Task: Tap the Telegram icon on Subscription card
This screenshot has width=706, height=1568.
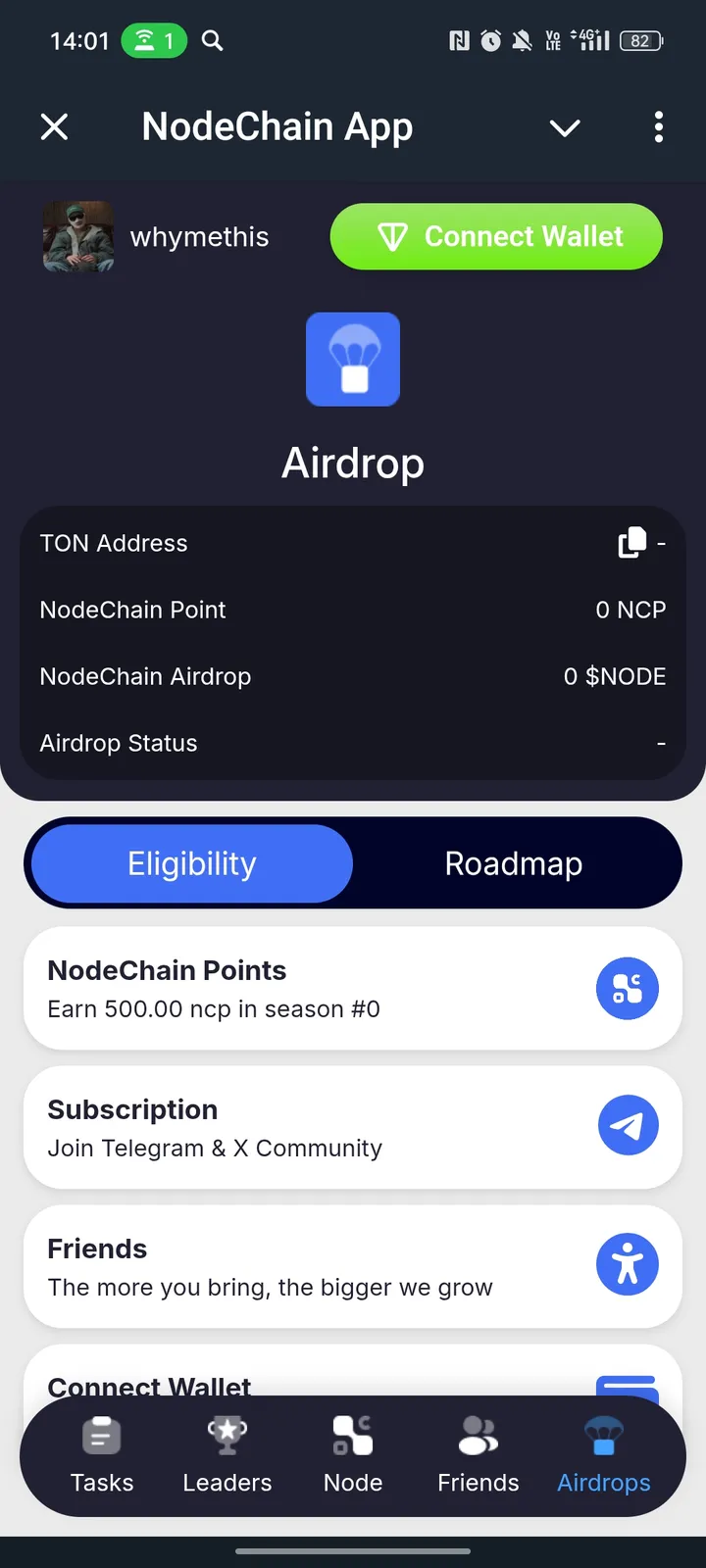Action: click(x=628, y=1125)
